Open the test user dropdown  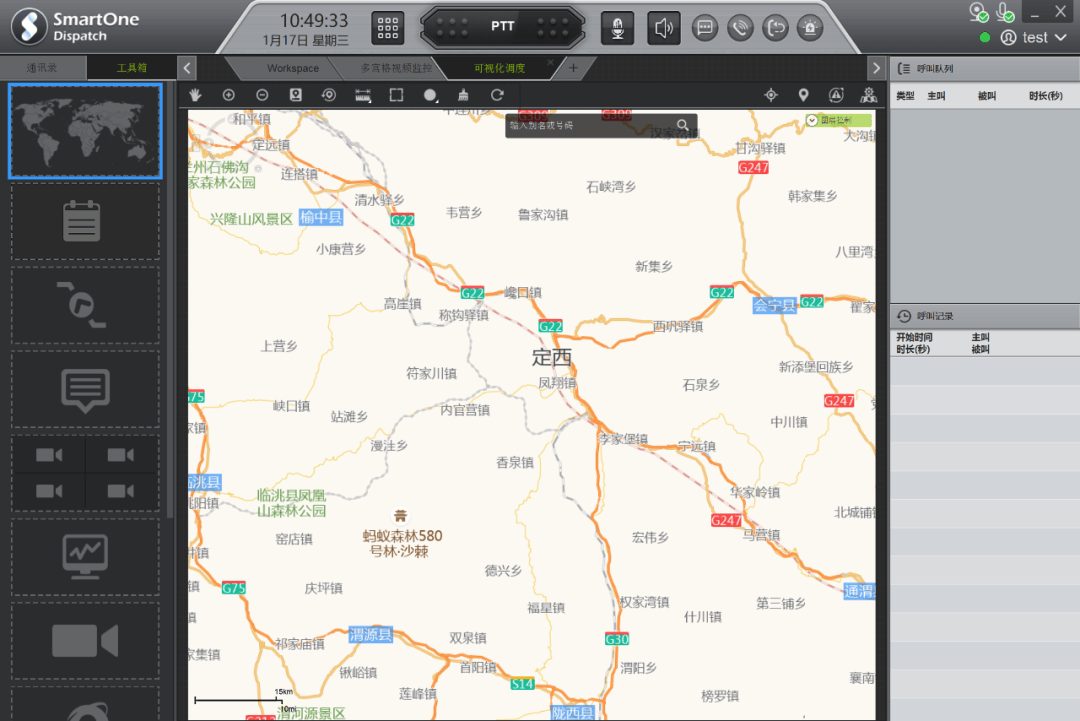pos(1035,37)
